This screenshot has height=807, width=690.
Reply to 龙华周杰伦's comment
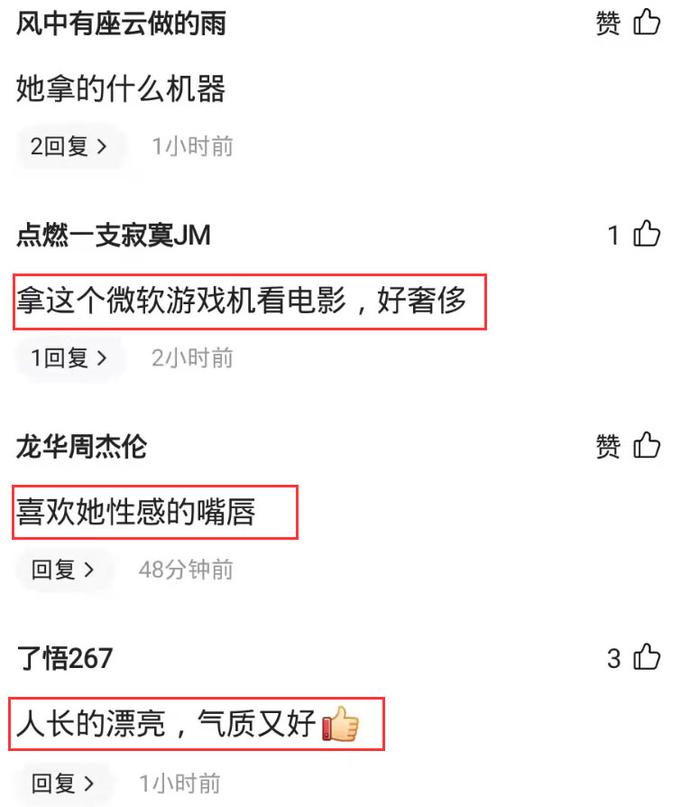tap(62, 570)
